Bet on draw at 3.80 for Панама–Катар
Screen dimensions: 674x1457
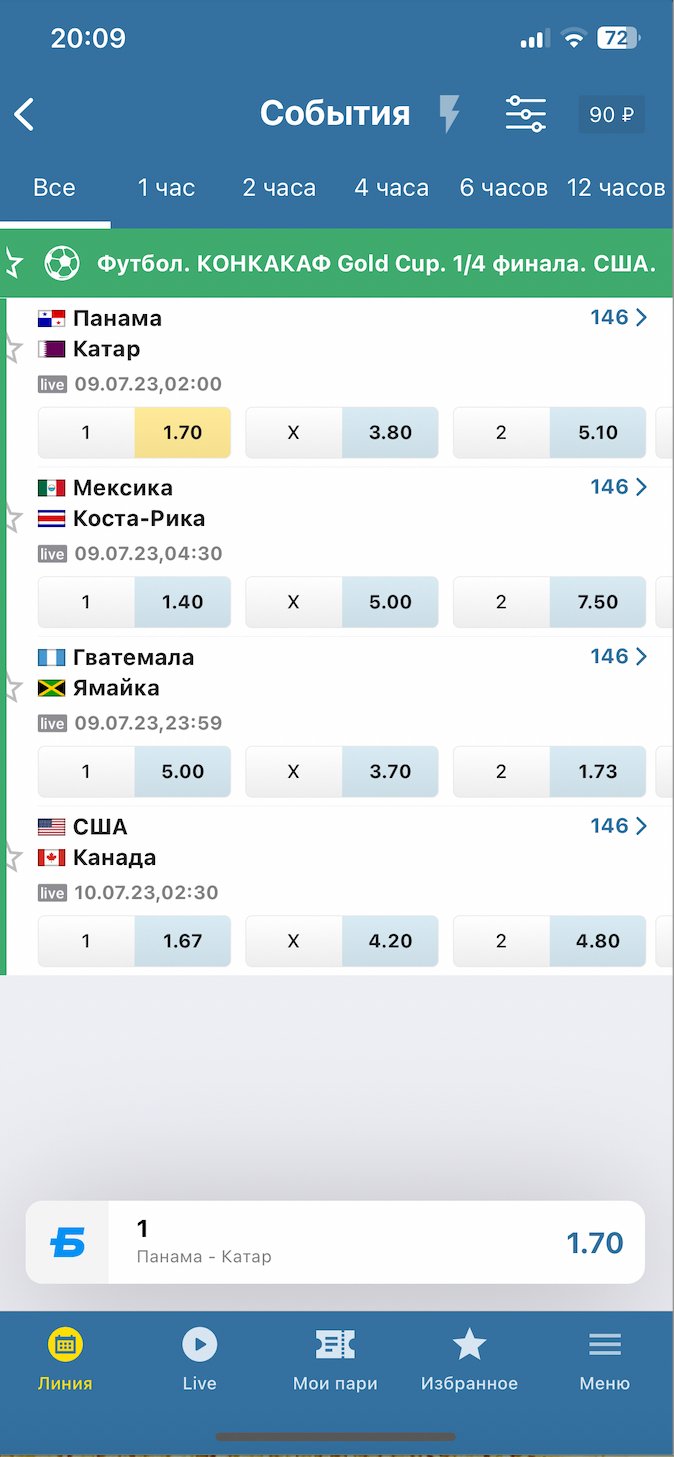point(341,433)
